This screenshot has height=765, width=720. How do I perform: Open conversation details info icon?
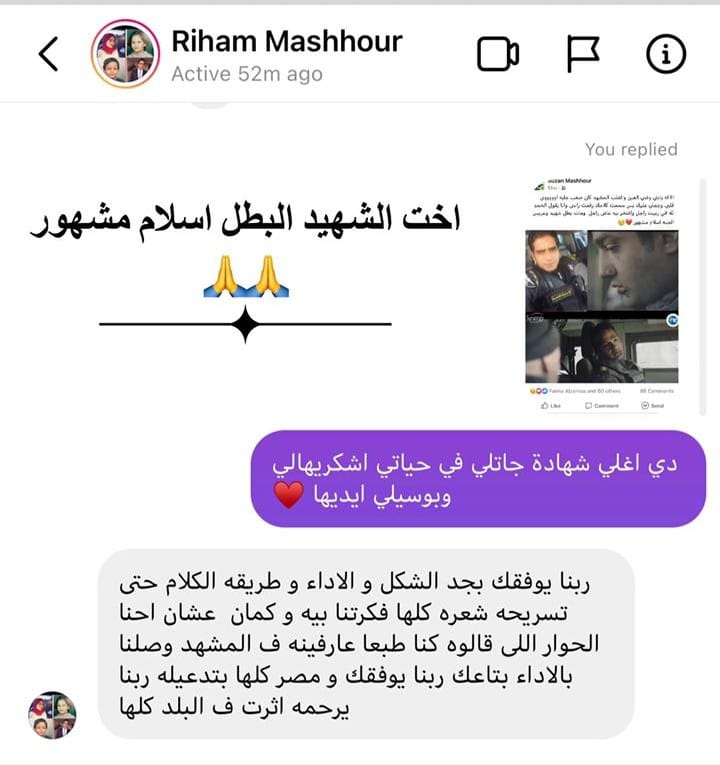tap(666, 55)
